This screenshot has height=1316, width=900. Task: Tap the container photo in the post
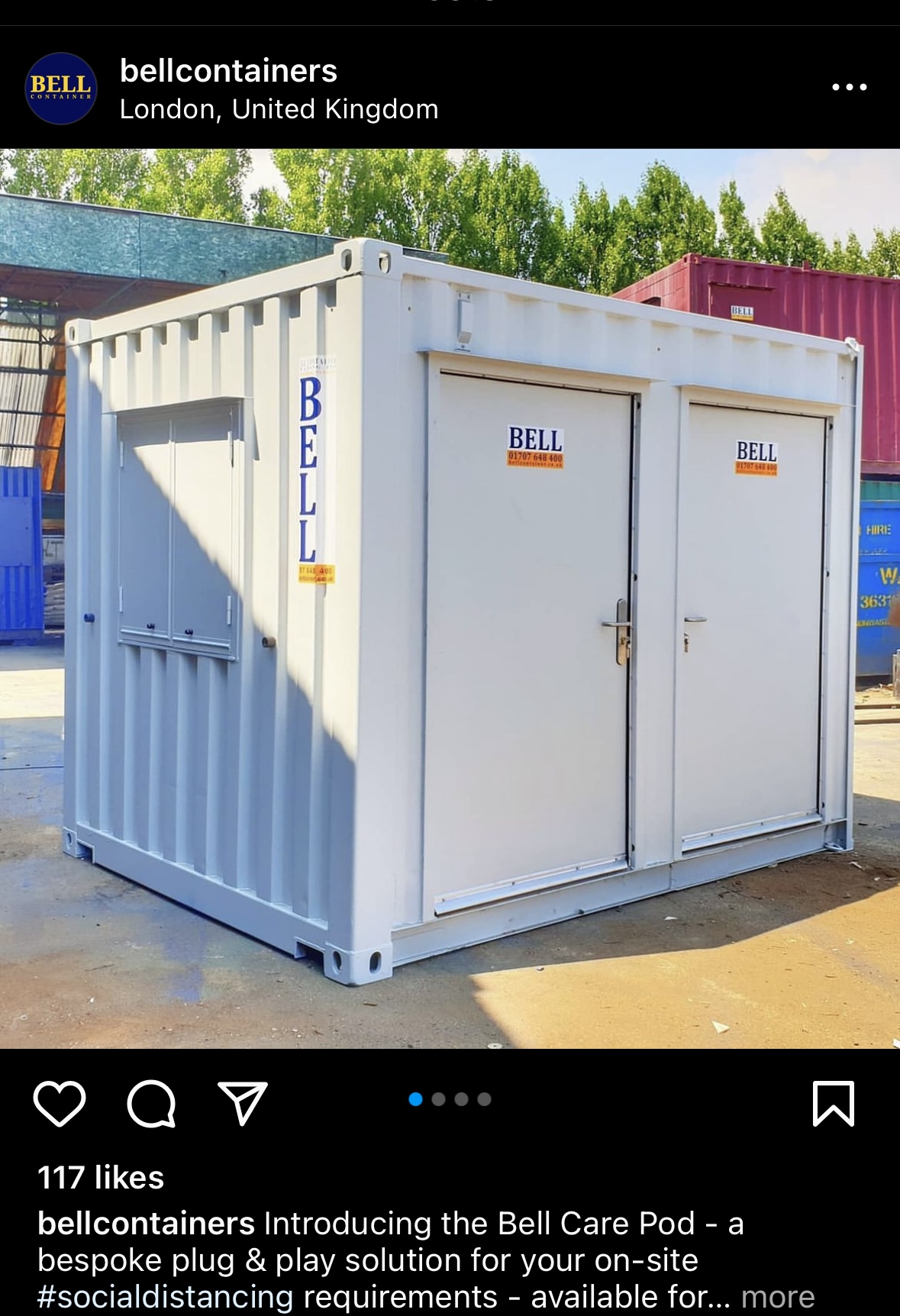click(x=450, y=598)
